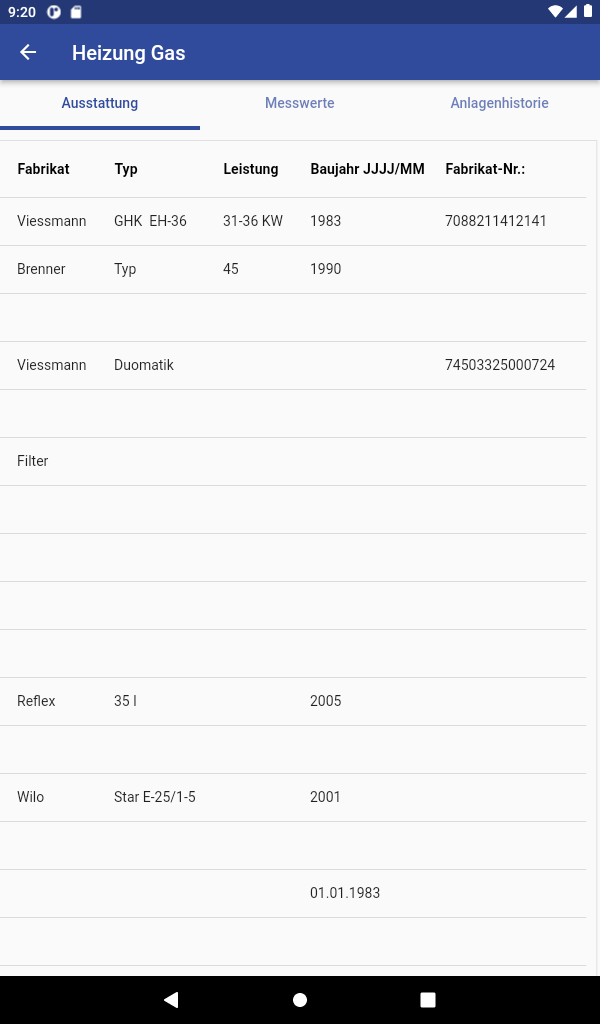
Task: Open the Anlagenhistorie tab
Action: tap(499, 104)
